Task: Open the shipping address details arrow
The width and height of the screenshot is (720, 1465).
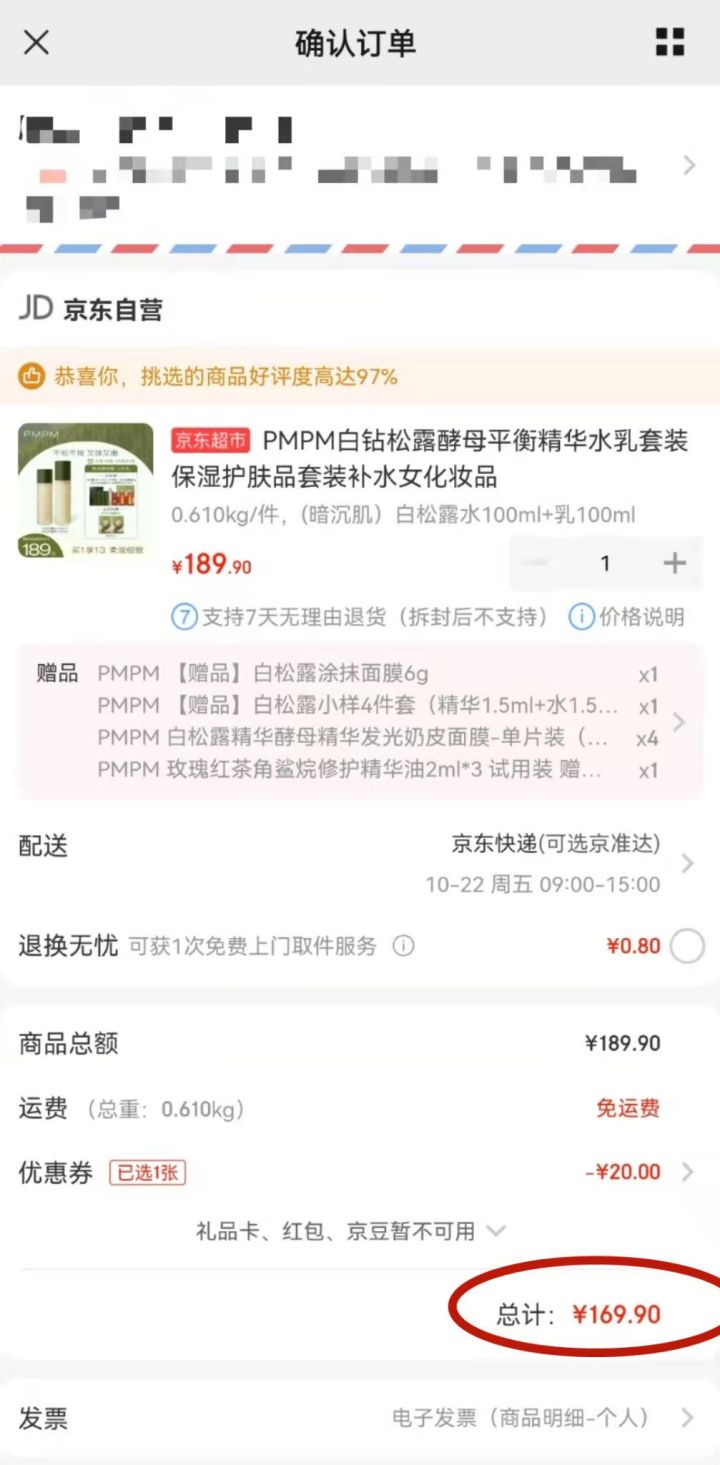Action: [690, 167]
